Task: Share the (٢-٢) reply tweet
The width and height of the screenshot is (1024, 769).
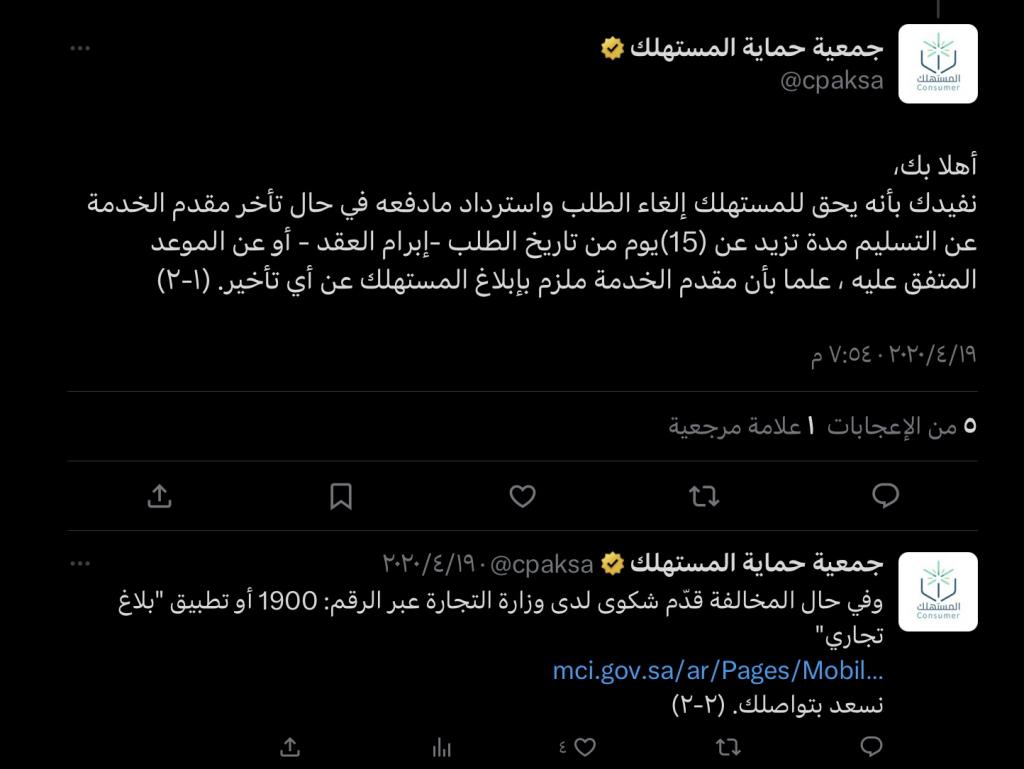Action: pyautogui.click(x=290, y=747)
